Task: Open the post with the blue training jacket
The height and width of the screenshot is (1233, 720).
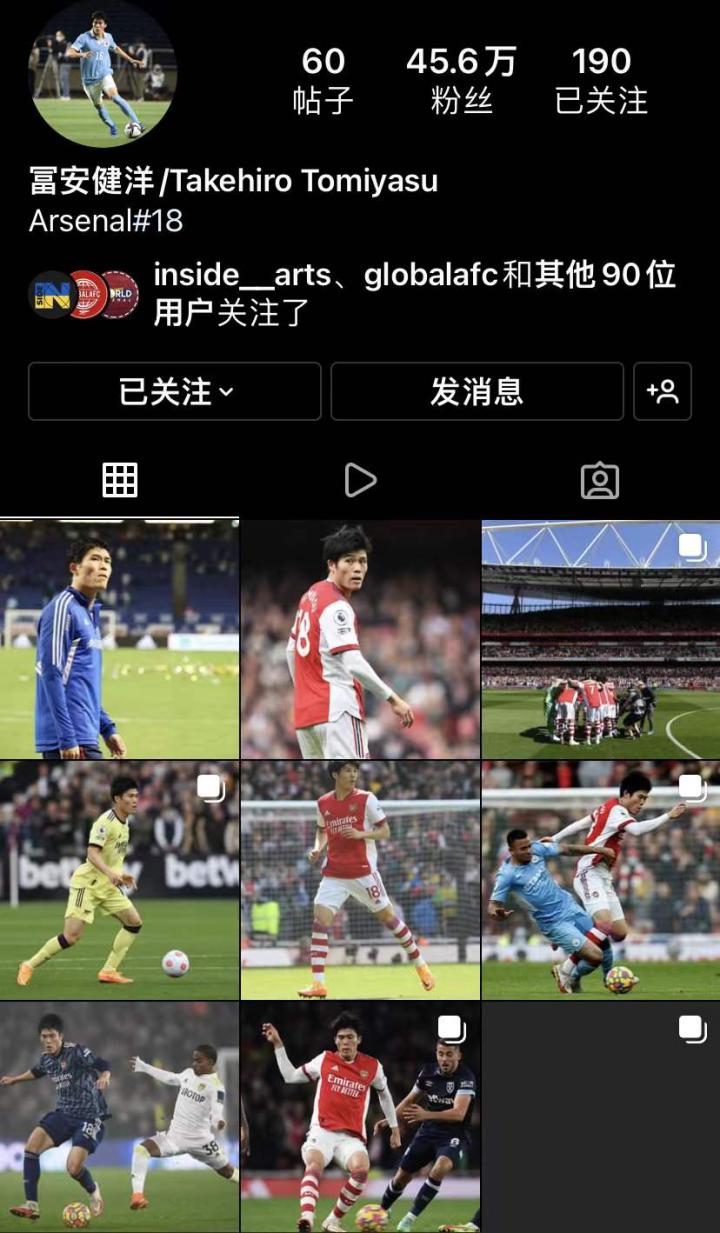Action: (x=119, y=639)
